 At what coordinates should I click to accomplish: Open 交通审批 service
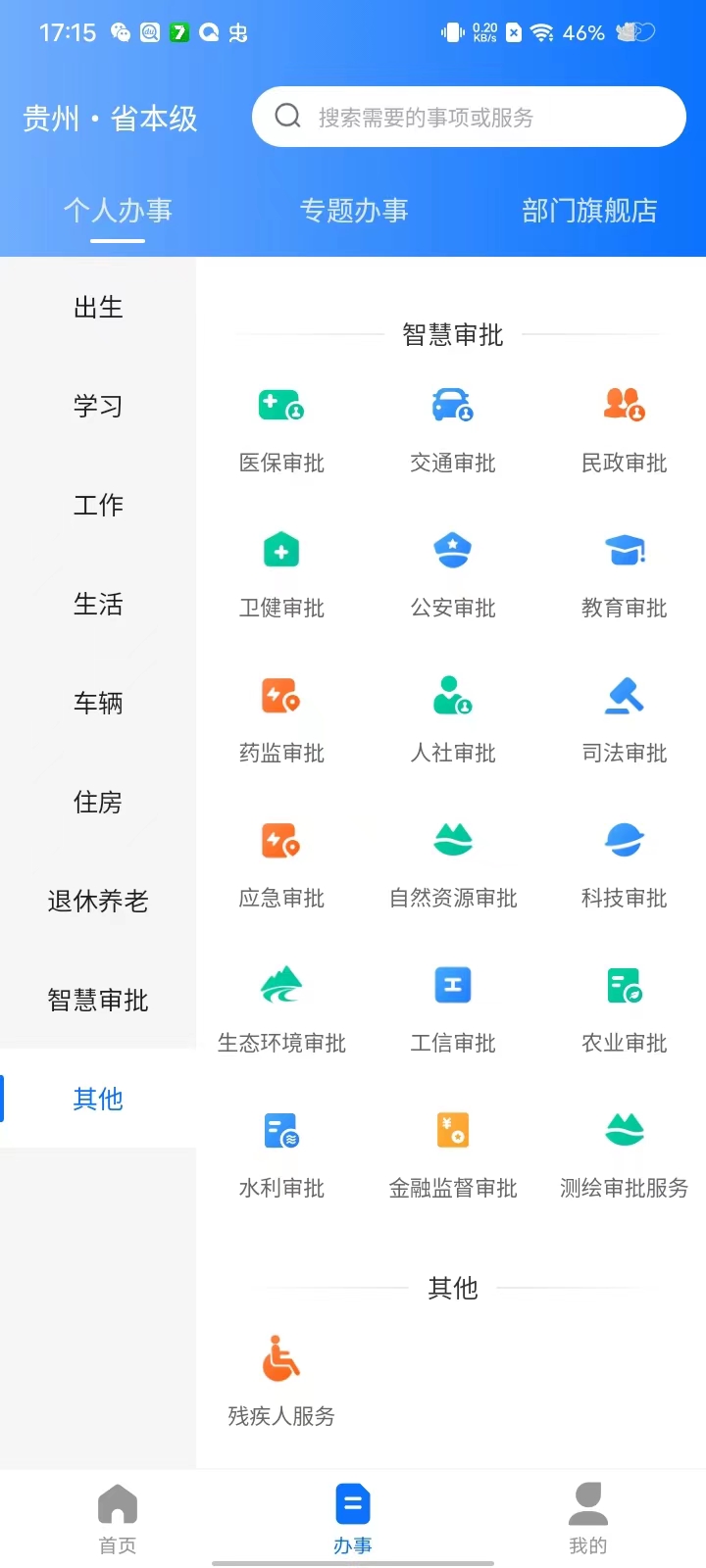click(x=453, y=427)
